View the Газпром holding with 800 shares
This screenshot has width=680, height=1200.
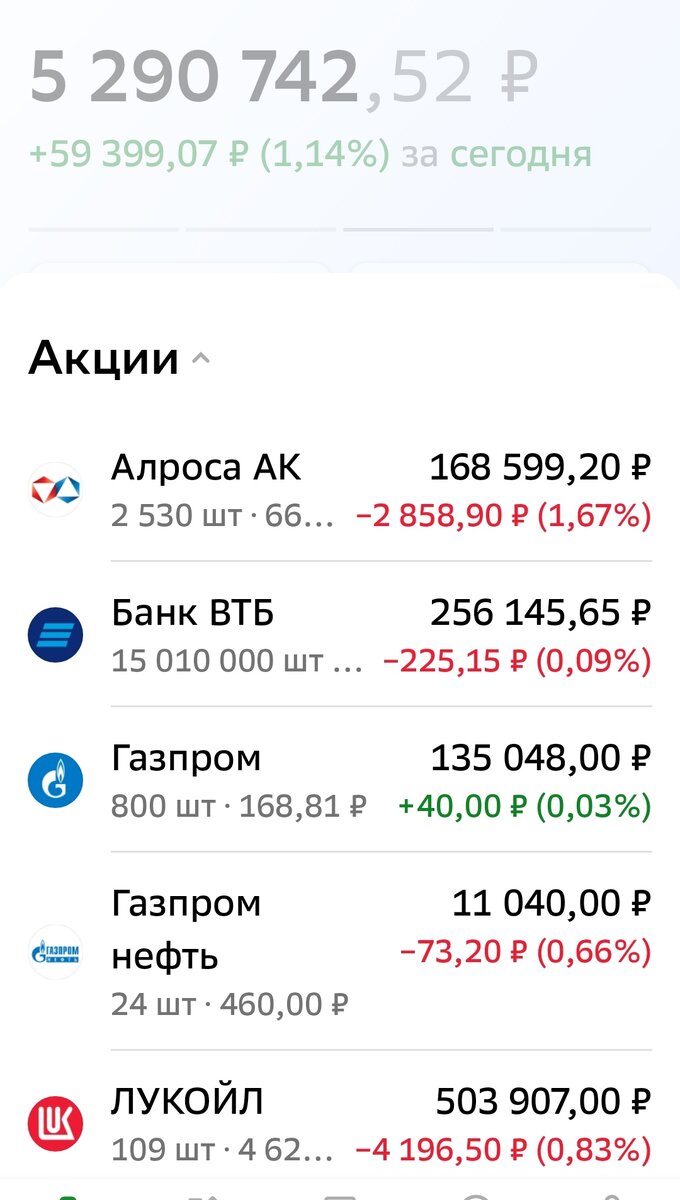click(x=340, y=781)
